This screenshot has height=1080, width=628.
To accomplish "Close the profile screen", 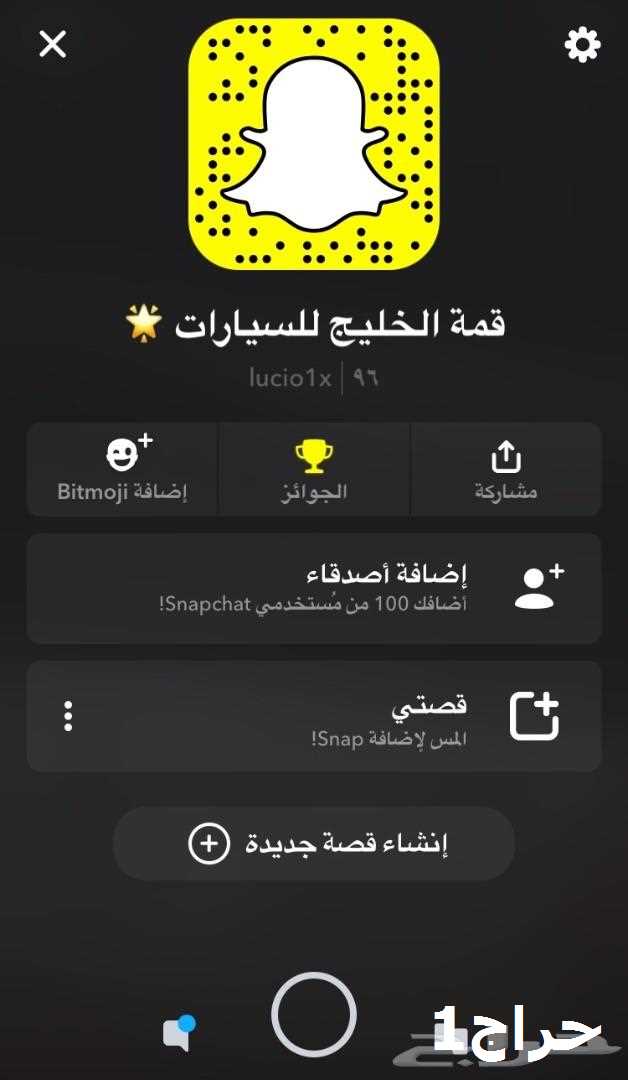I will (x=52, y=44).
